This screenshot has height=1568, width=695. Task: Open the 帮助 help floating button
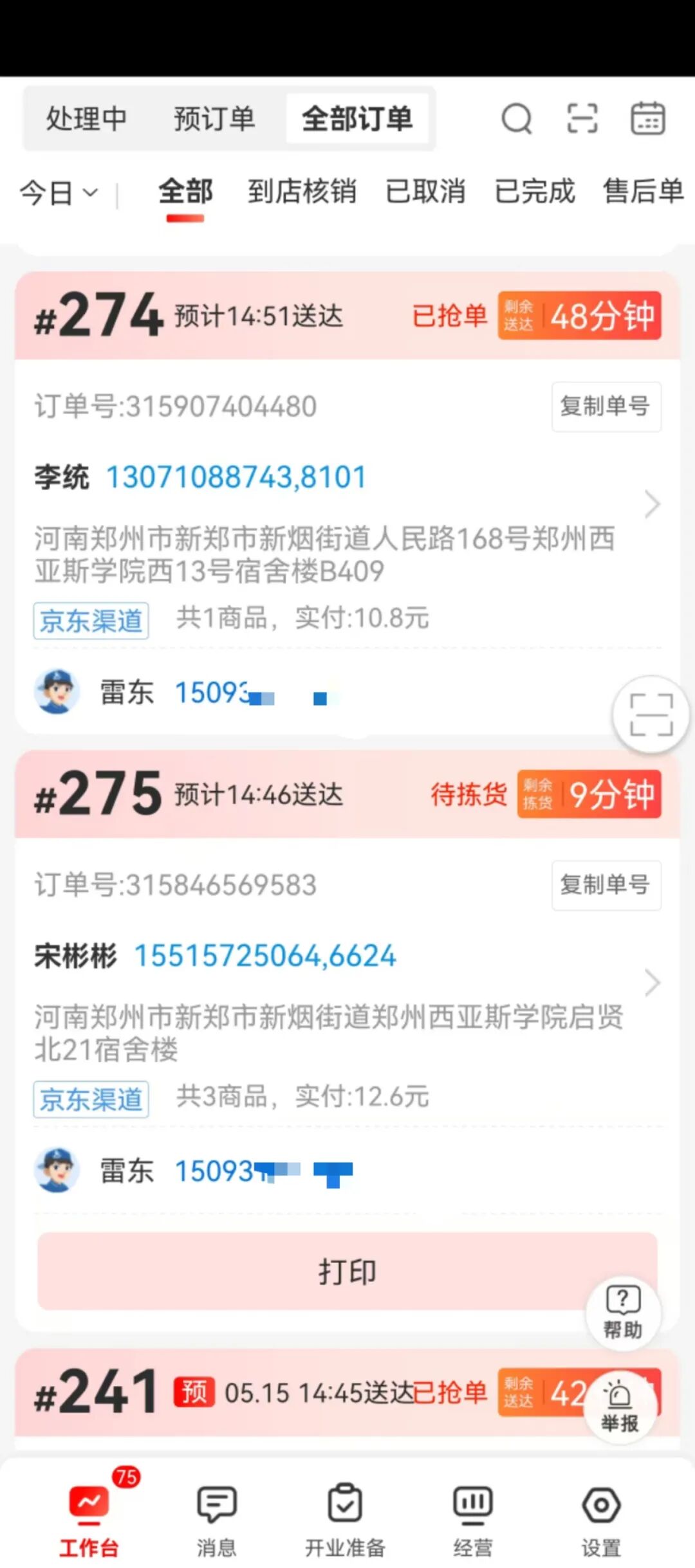tap(622, 1313)
